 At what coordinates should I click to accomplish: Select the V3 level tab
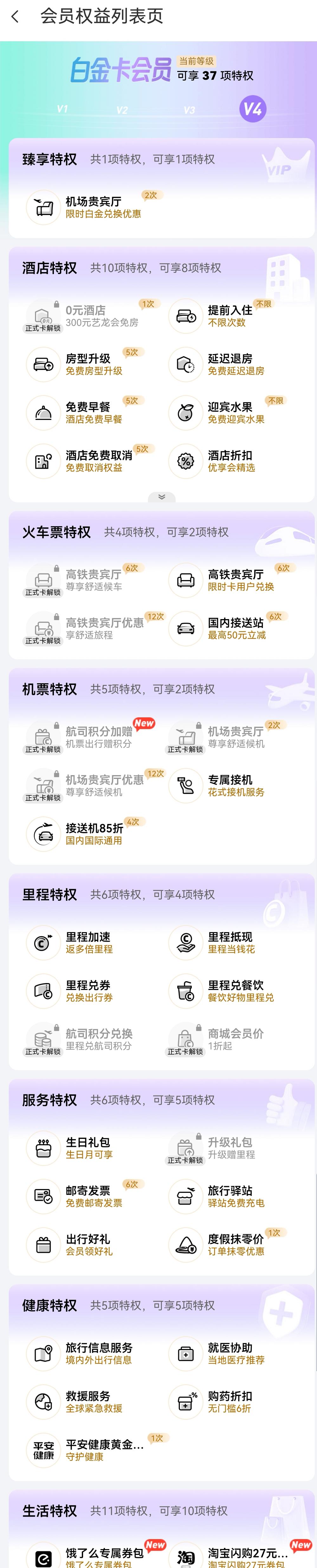(x=189, y=110)
